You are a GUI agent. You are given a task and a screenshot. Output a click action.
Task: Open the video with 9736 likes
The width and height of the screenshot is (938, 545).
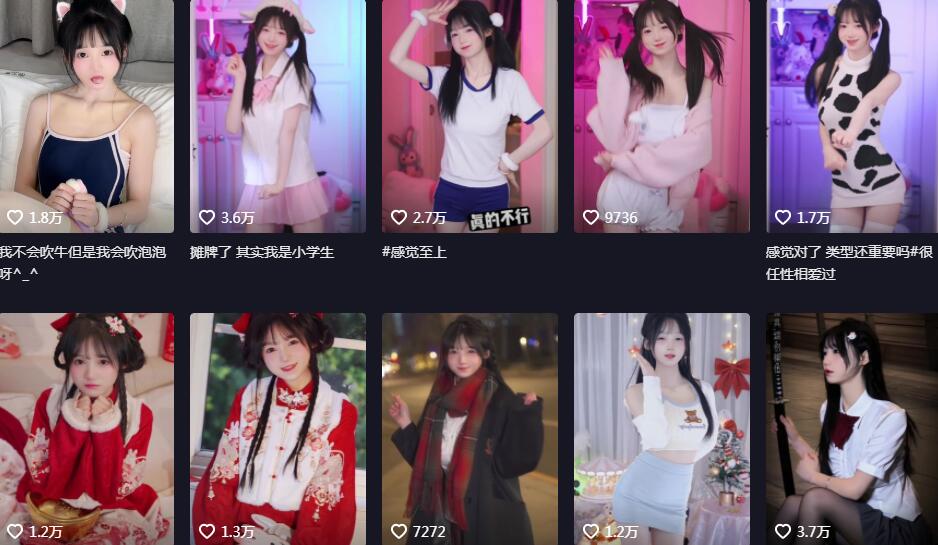(661, 115)
